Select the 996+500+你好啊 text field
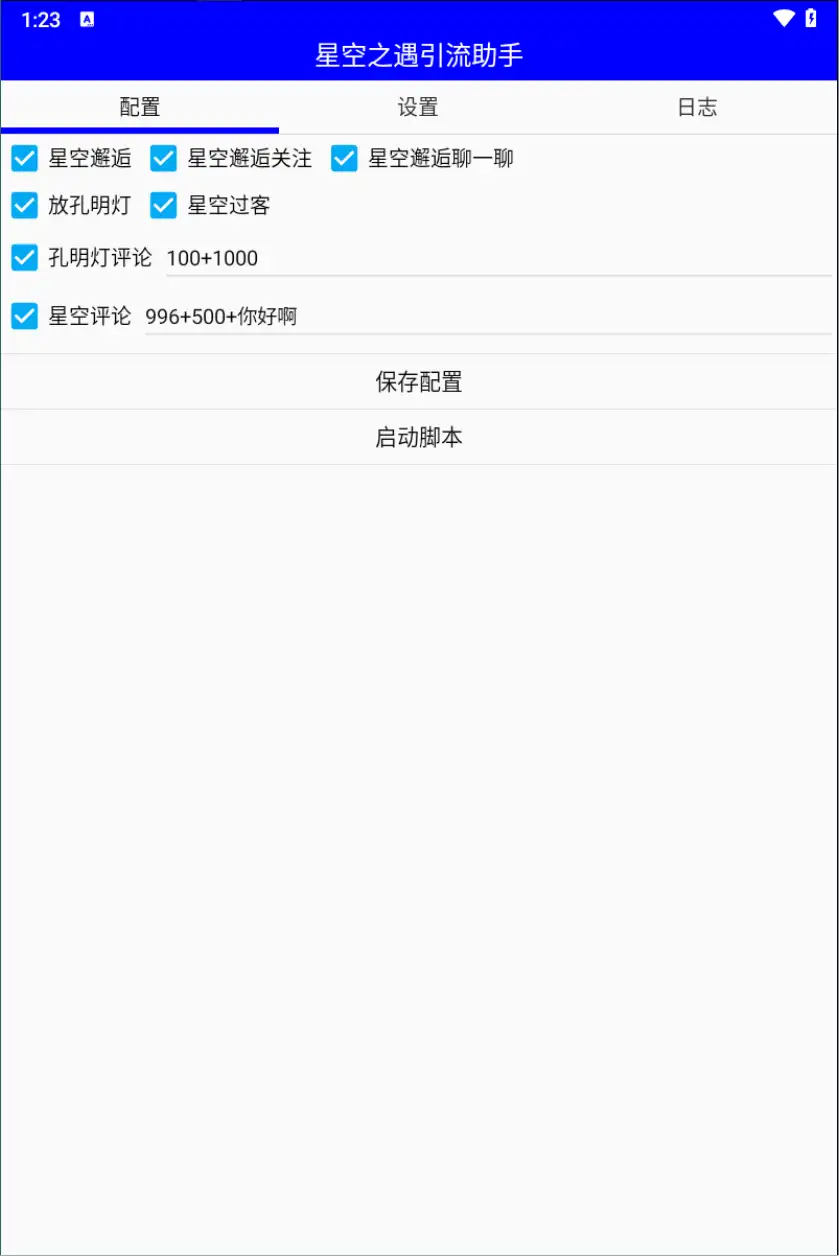This screenshot has width=839, height=1256. pos(400,316)
